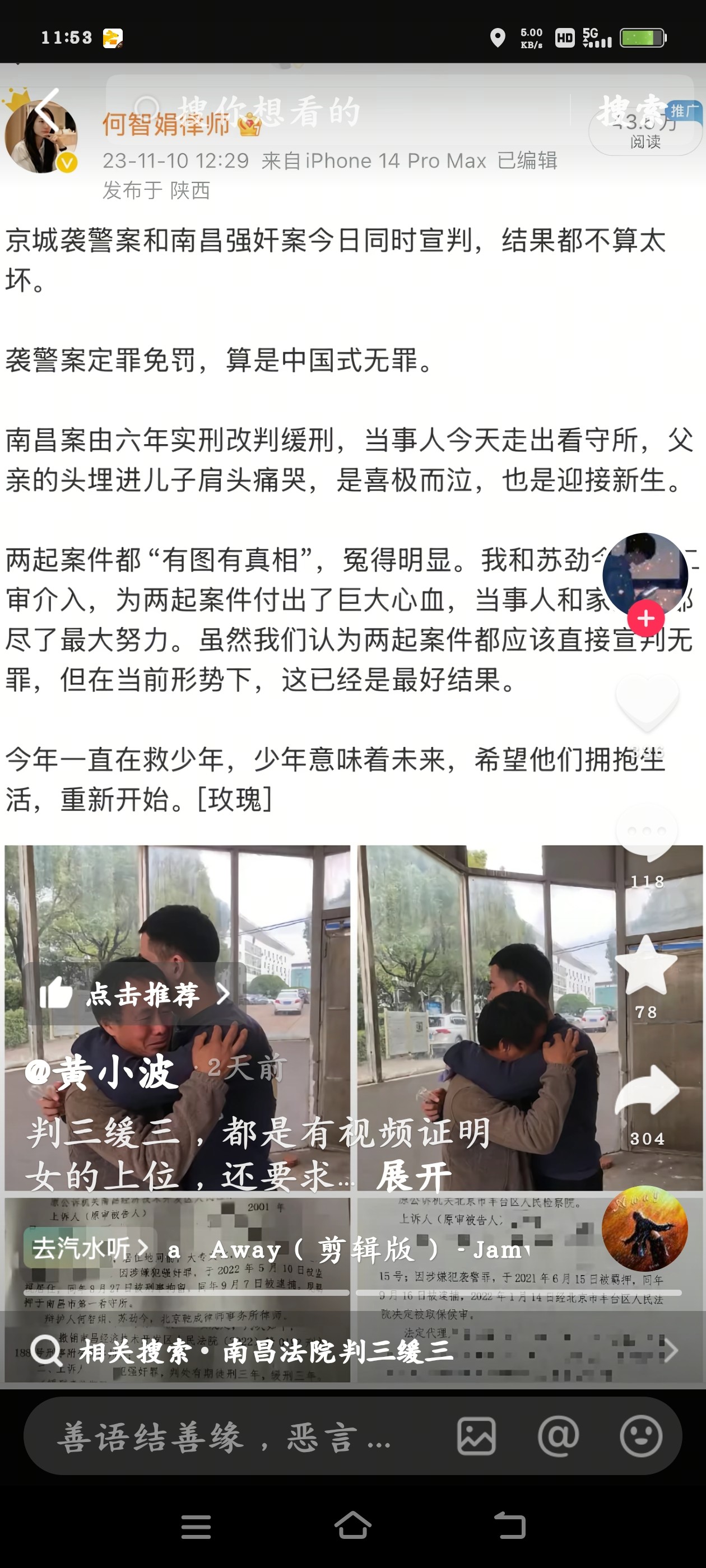Tap the 搜索 button
Screen dimensions: 706x1568
631,111
